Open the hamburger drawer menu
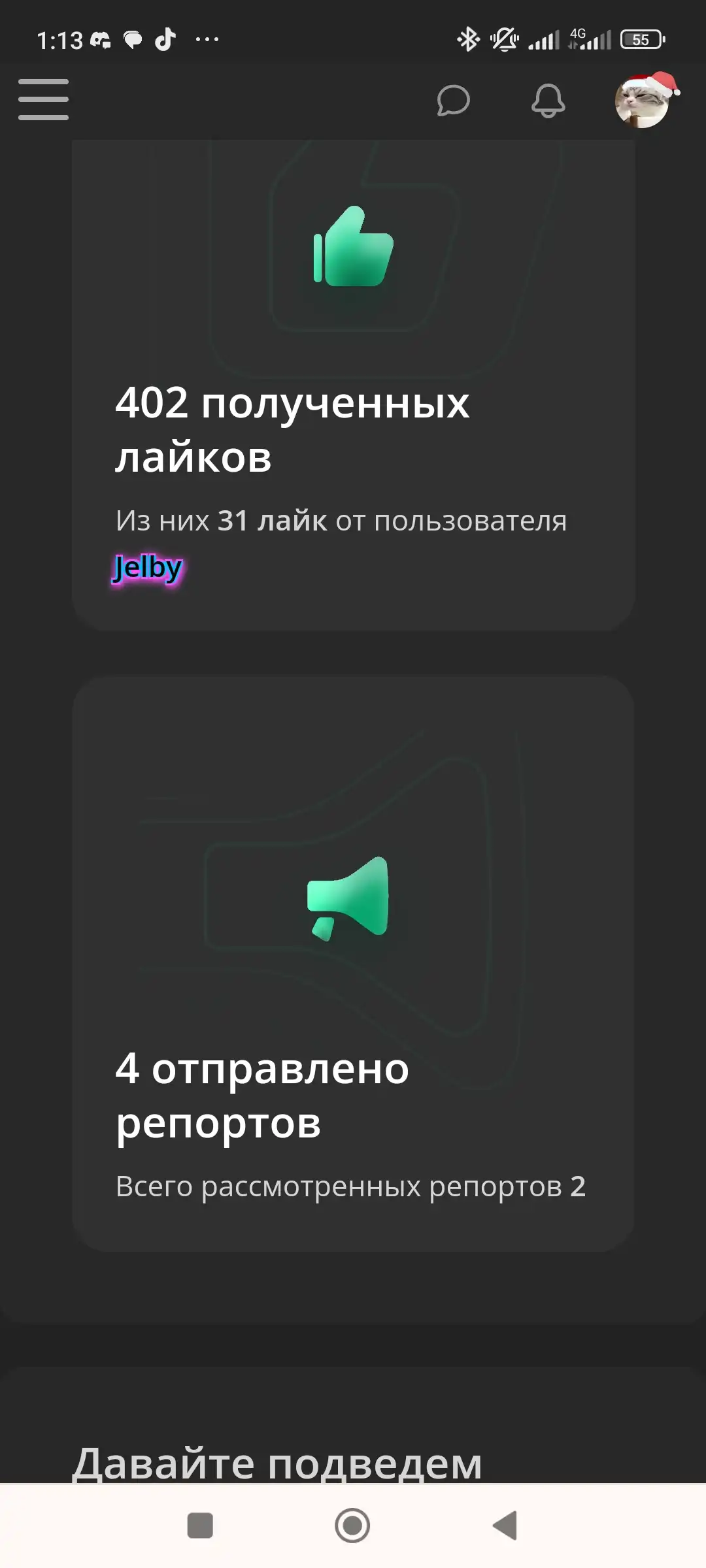The width and height of the screenshot is (706, 1568). click(43, 99)
